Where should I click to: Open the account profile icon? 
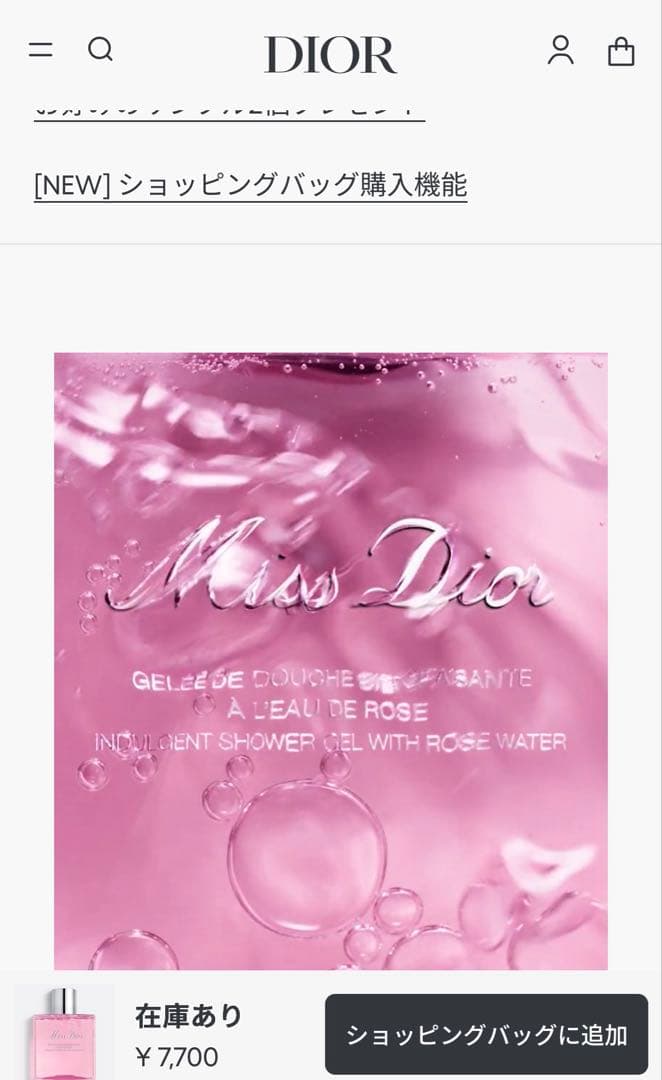pyautogui.click(x=560, y=50)
